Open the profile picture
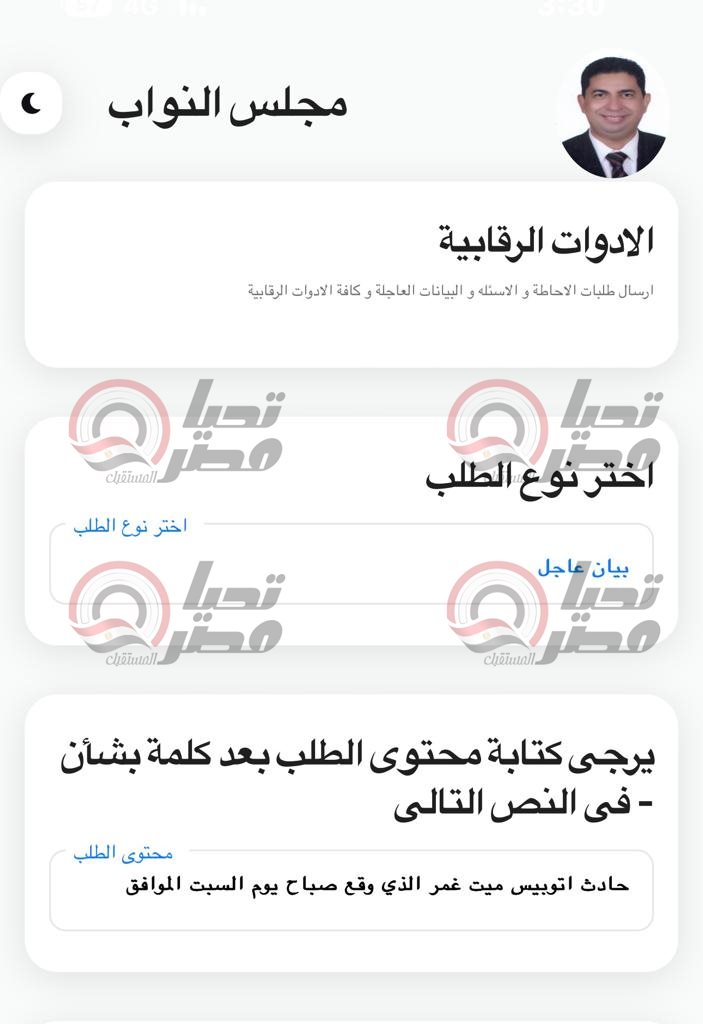Viewport: 703px width, 1024px height. pyautogui.click(x=614, y=118)
